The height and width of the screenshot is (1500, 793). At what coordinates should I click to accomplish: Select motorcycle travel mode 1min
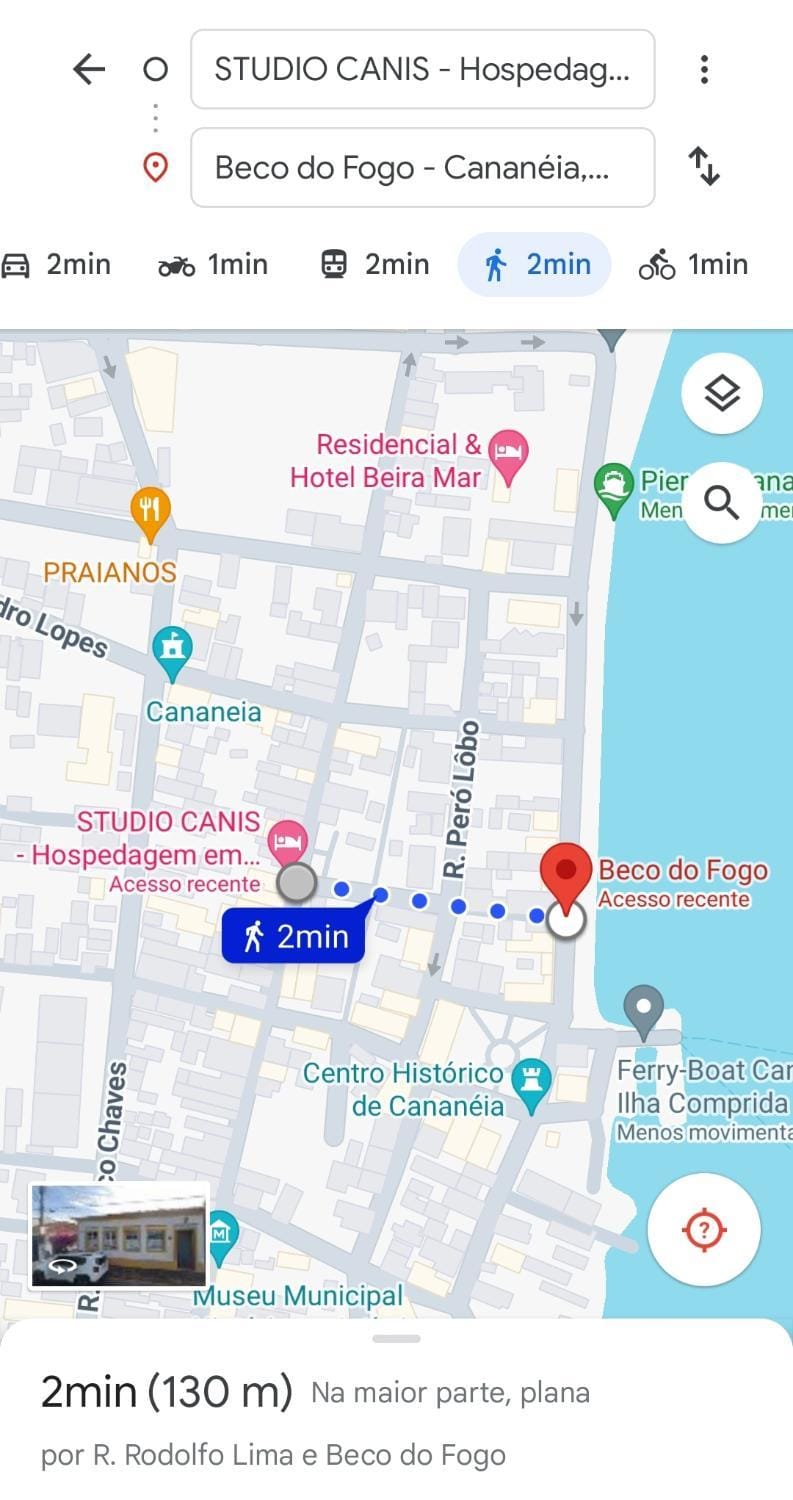point(213,265)
